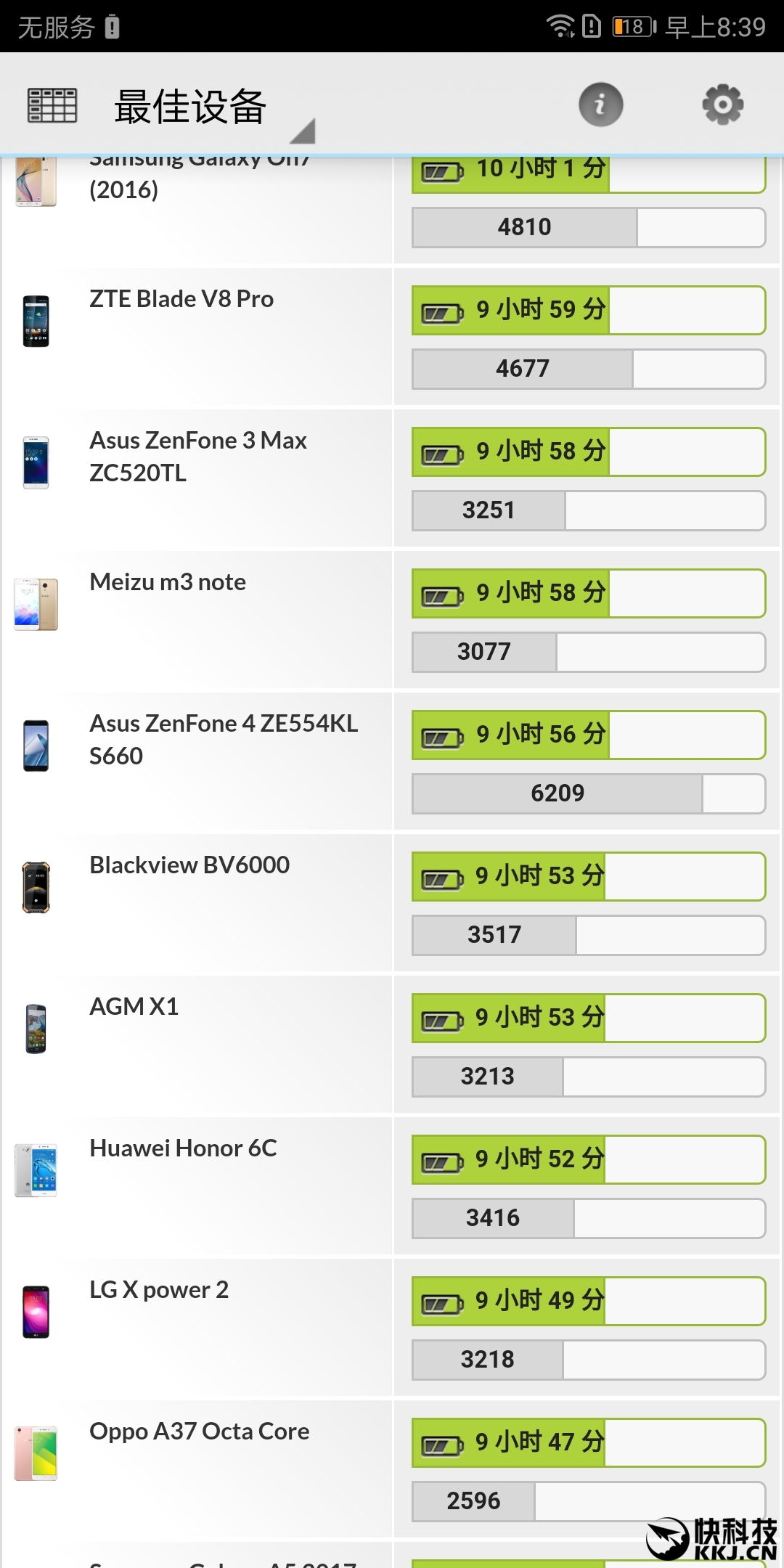Open the grid menu icon

tap(52, 105)
